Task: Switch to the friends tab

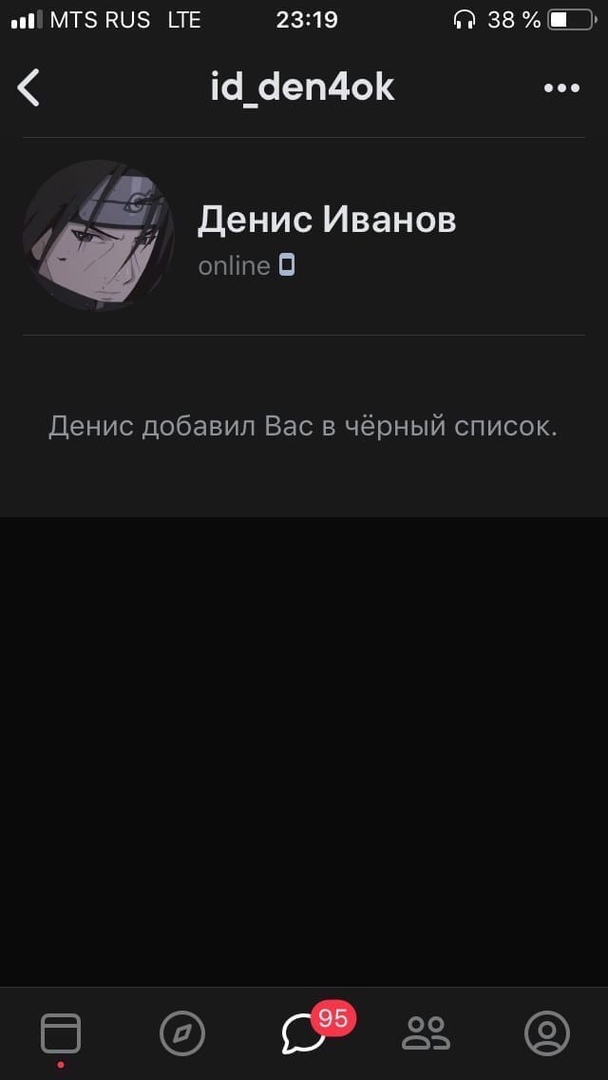Action: click(x=426, y=1033)
